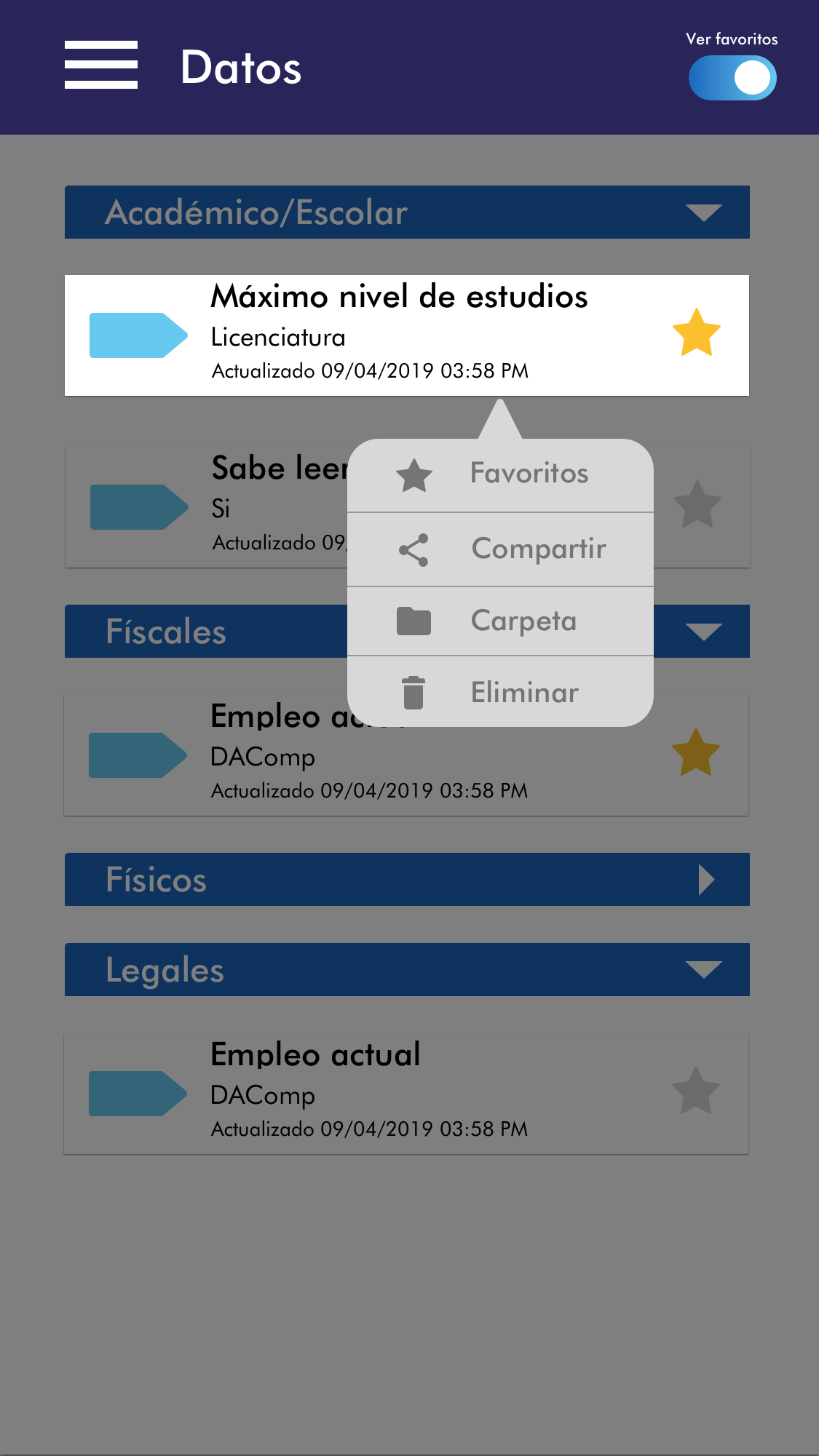
Task: Open the hamburger drawer menu
Action: [x=101, y=65]
